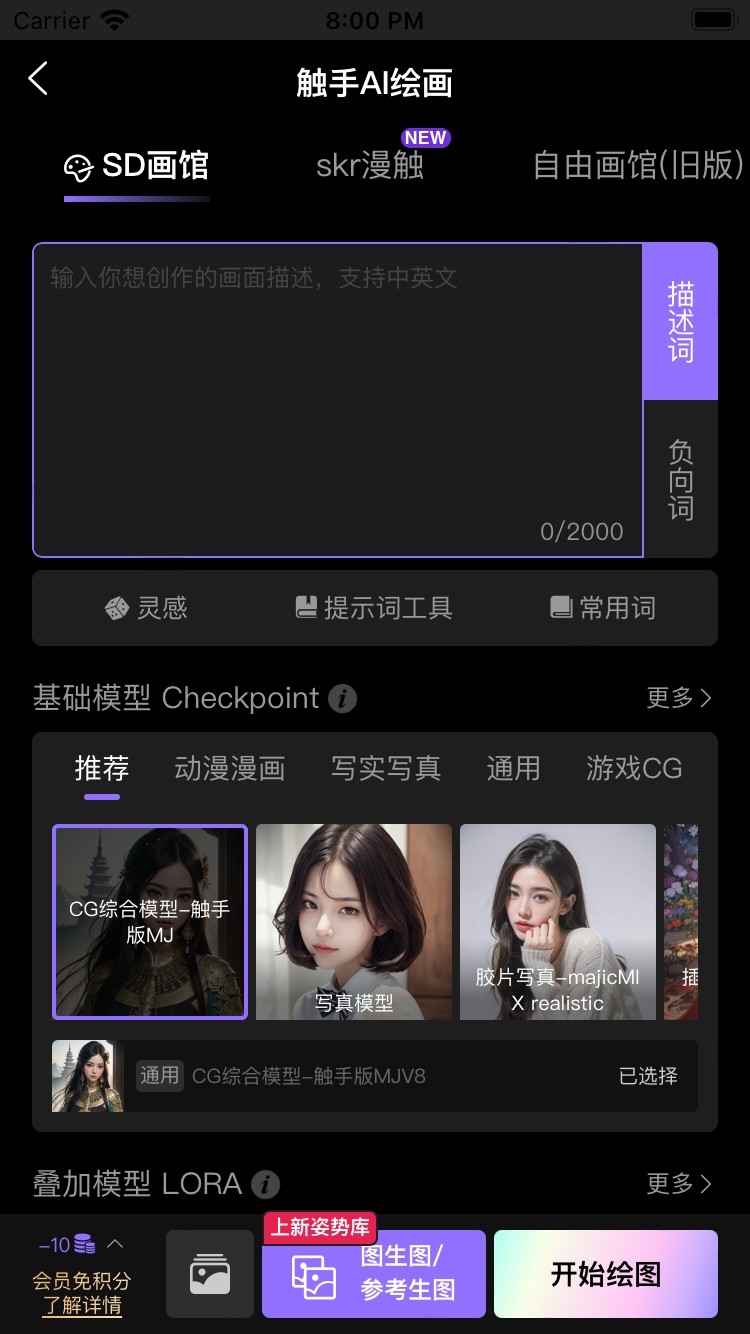This screenshot has width=750, height=1334.
Task: Click the Checkpoint info icon
Action: (342, 698)
